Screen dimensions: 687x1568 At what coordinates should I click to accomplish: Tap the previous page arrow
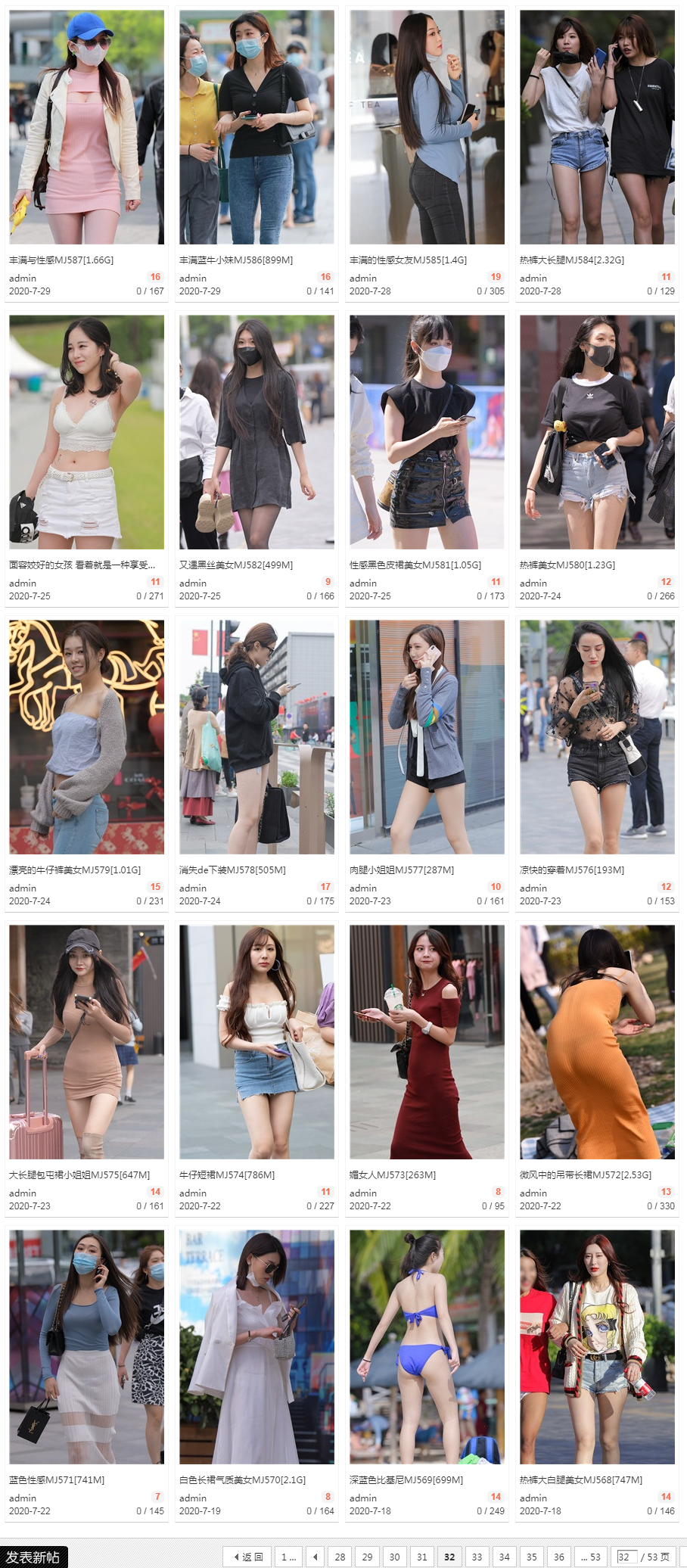(x=316, y=1557)
